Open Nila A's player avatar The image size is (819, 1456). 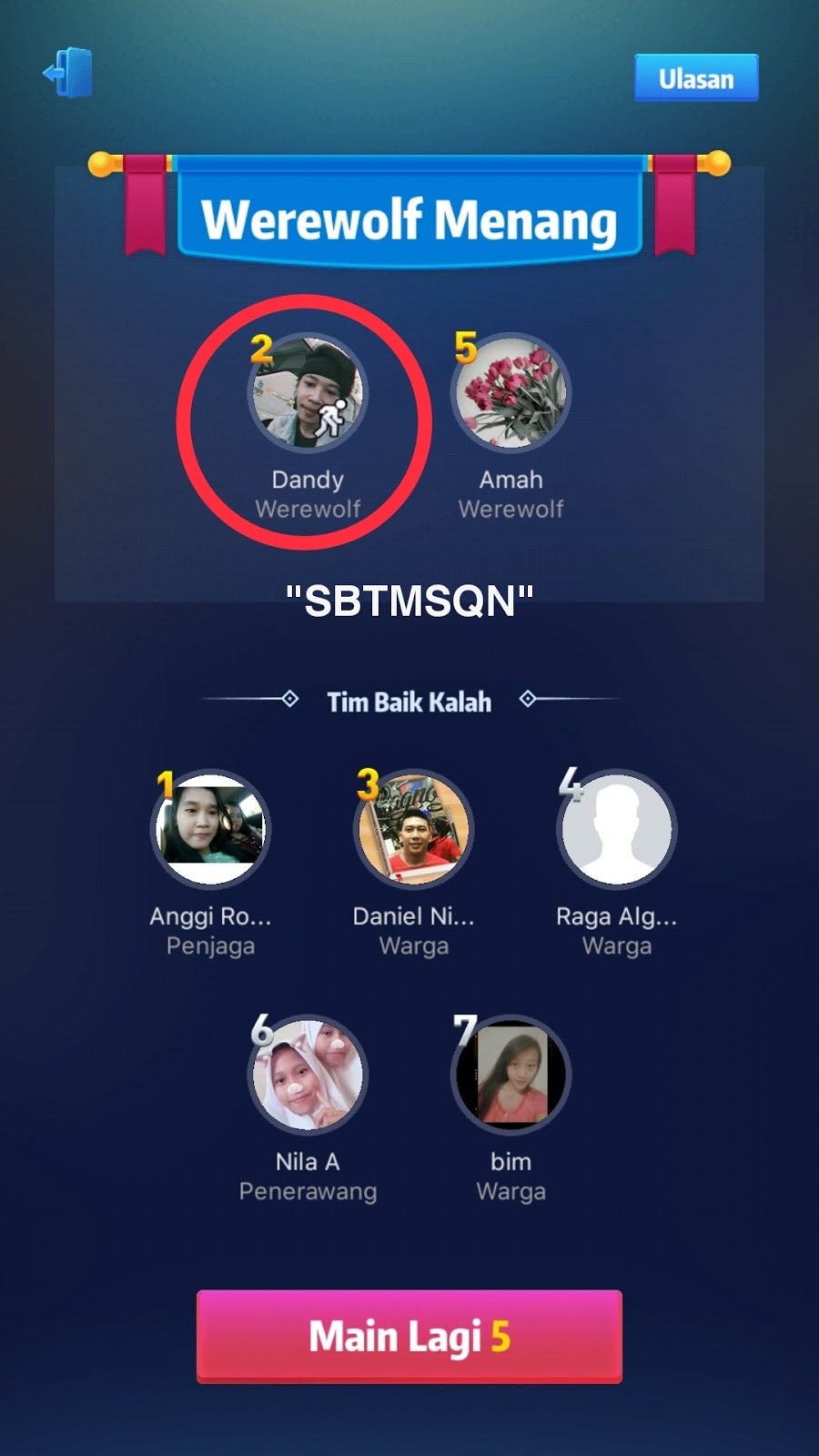point(308,1075)
